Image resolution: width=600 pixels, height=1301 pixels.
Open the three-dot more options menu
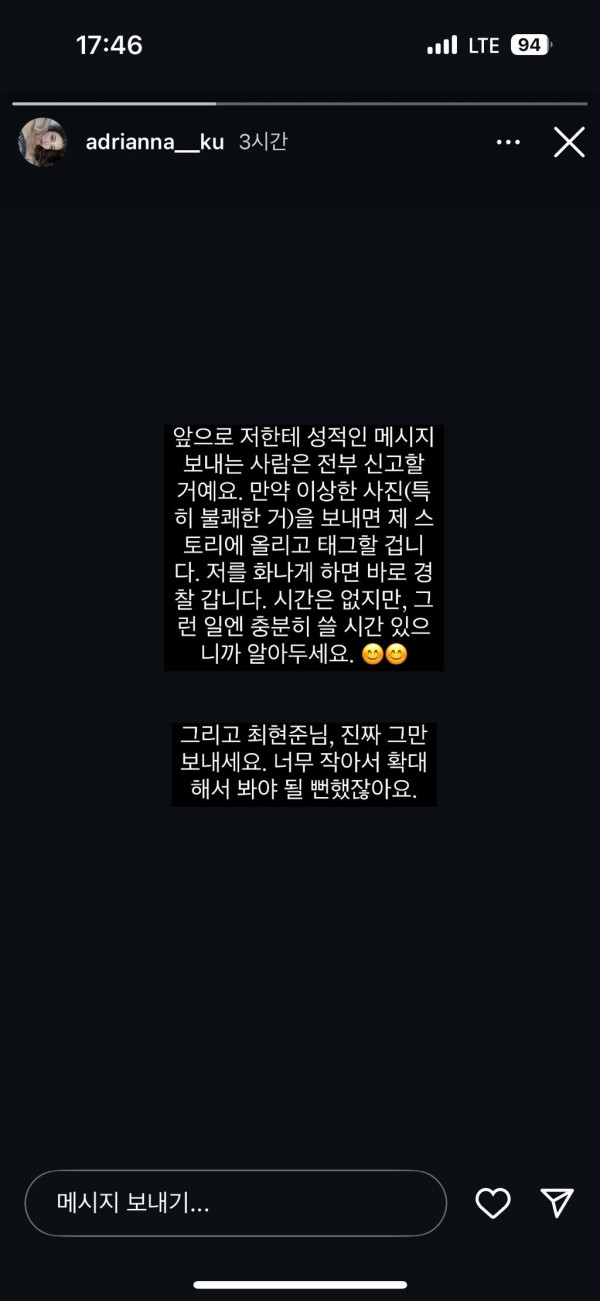pyautogui.click(x=508, y=142)
